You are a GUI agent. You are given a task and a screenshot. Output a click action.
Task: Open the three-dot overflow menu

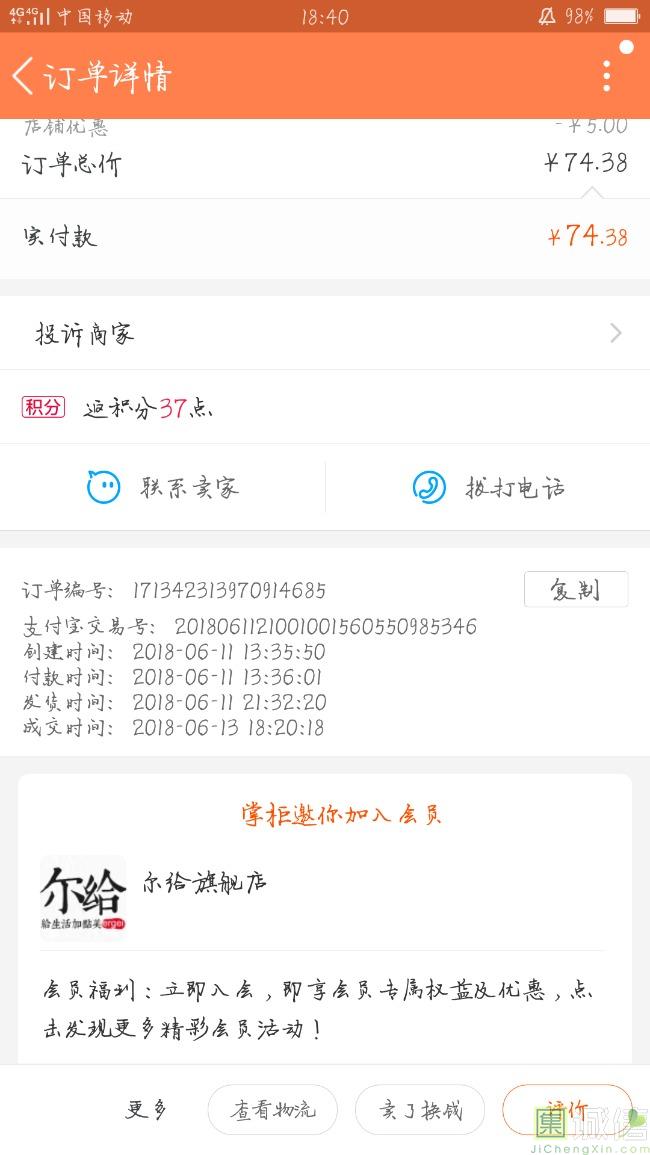point(607,76)
